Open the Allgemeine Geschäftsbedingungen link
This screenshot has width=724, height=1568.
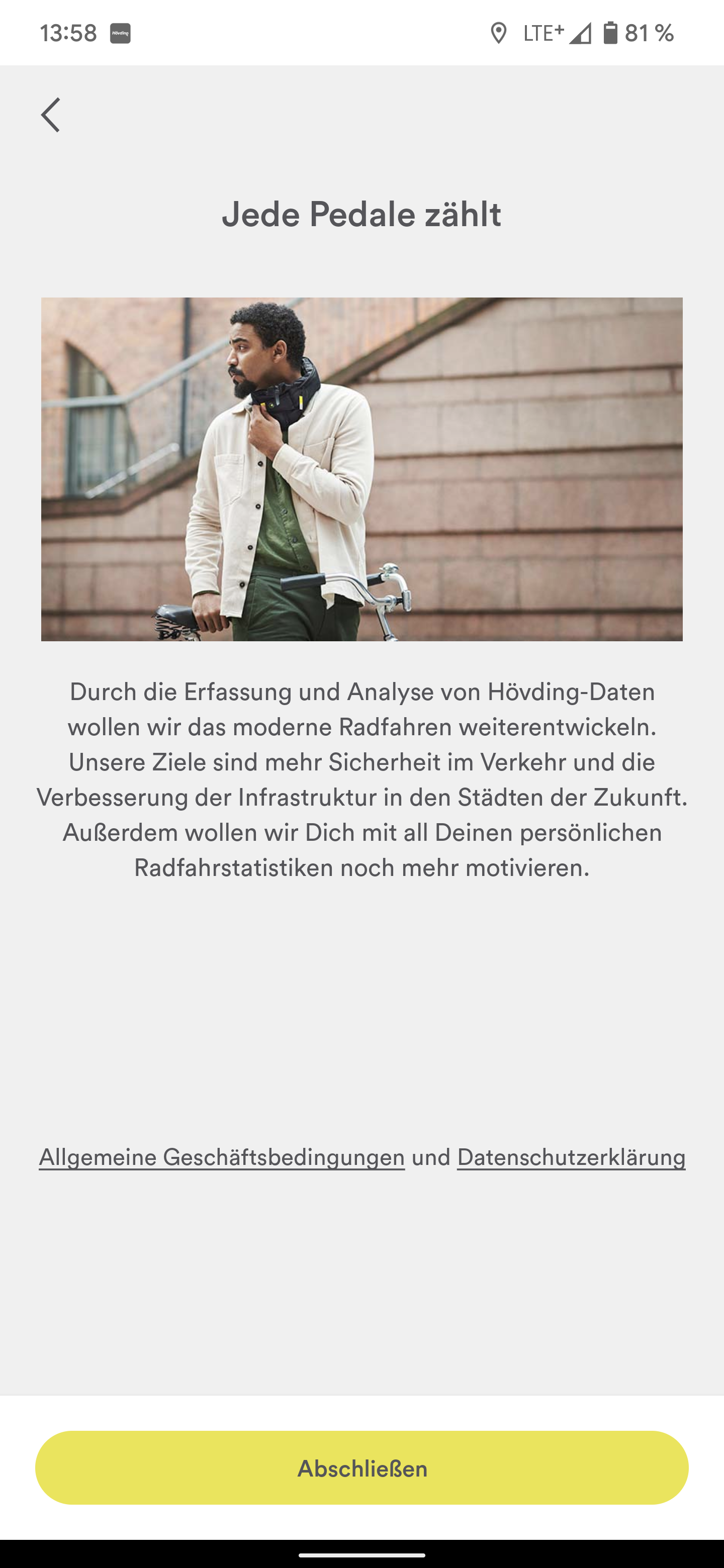(222, 1156)
